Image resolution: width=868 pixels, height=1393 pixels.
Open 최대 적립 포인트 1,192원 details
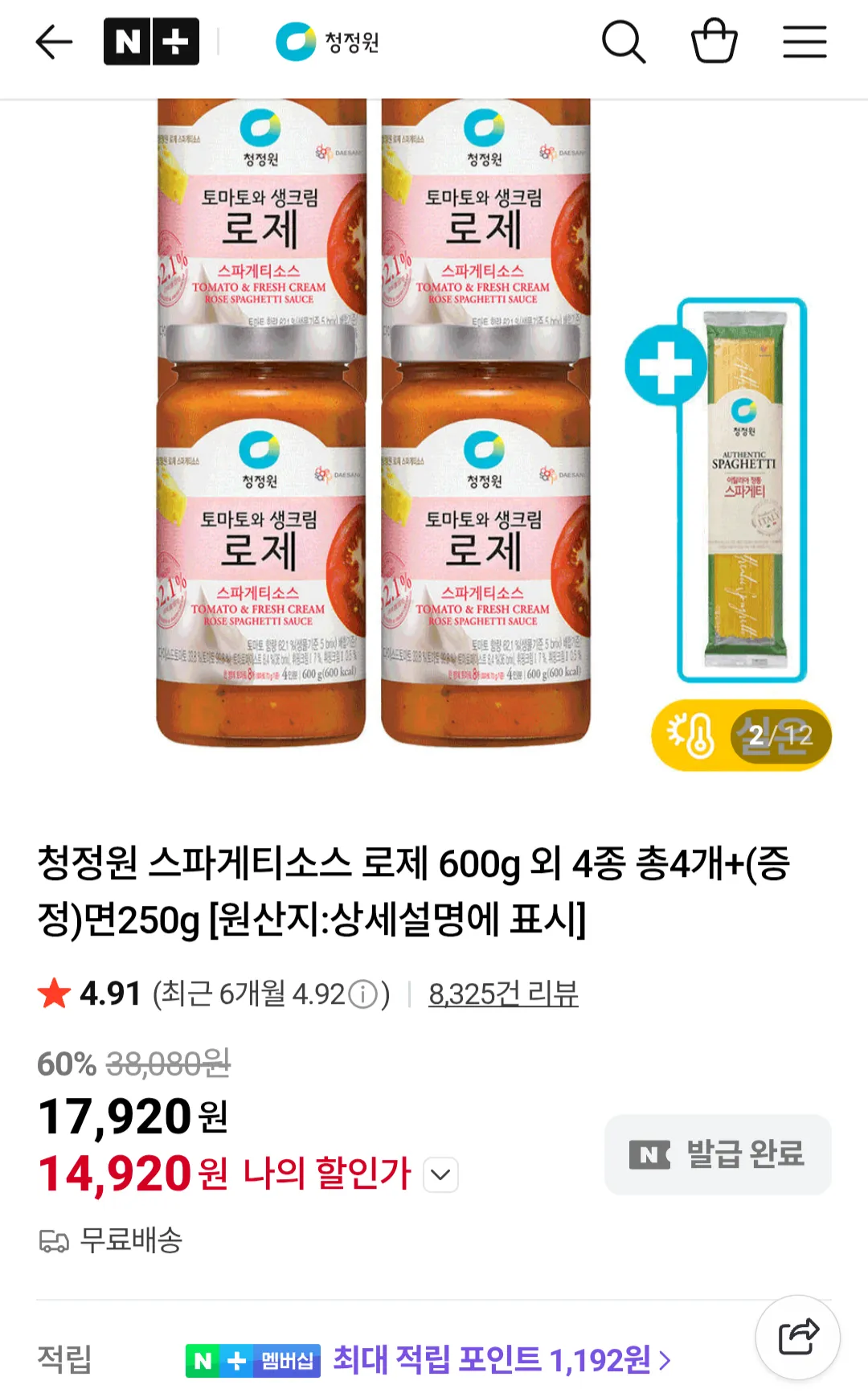pyautogui.click(x=501, y=1360)
